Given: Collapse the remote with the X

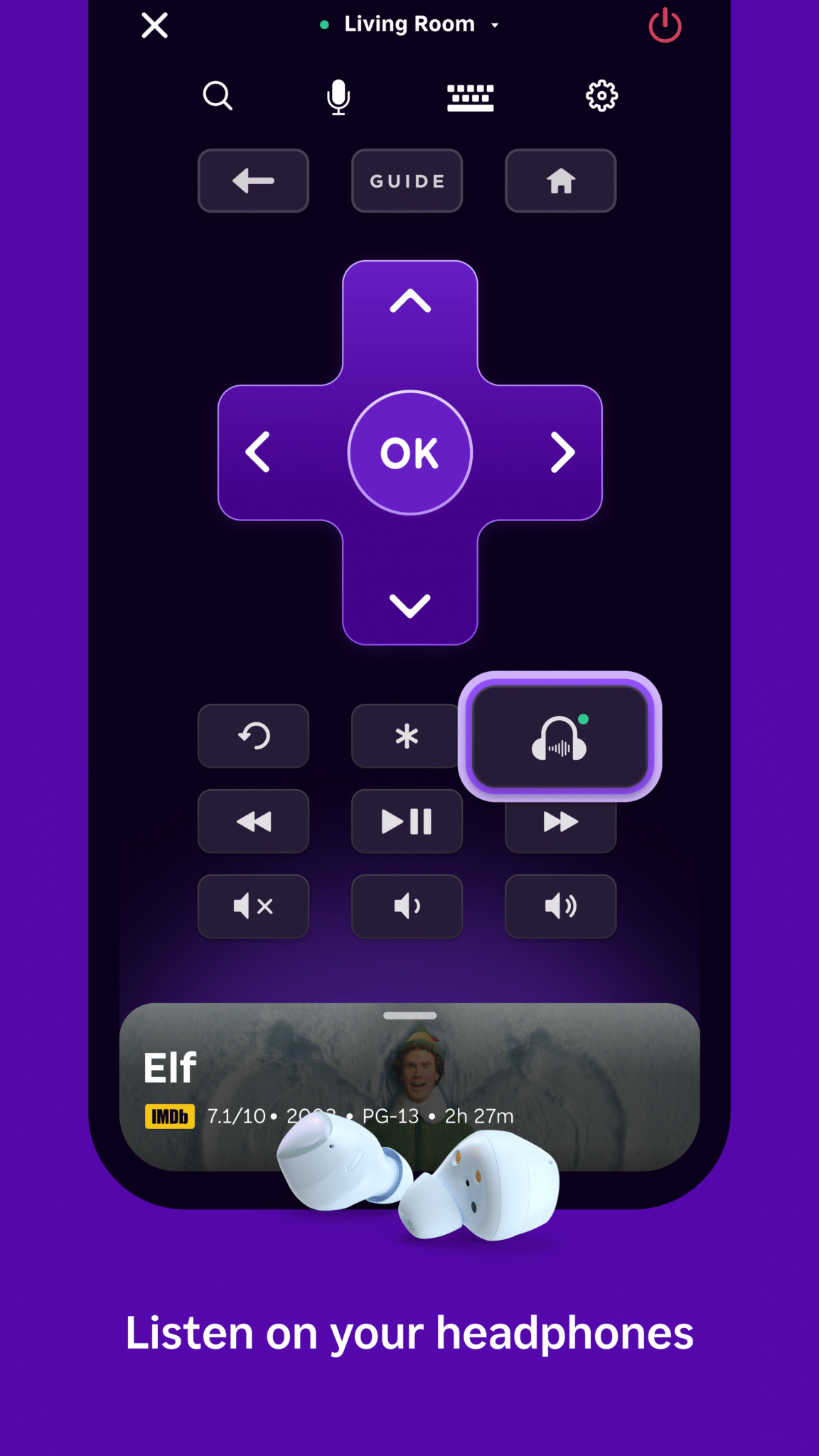Looking at the screenshot, I should 154,25.
